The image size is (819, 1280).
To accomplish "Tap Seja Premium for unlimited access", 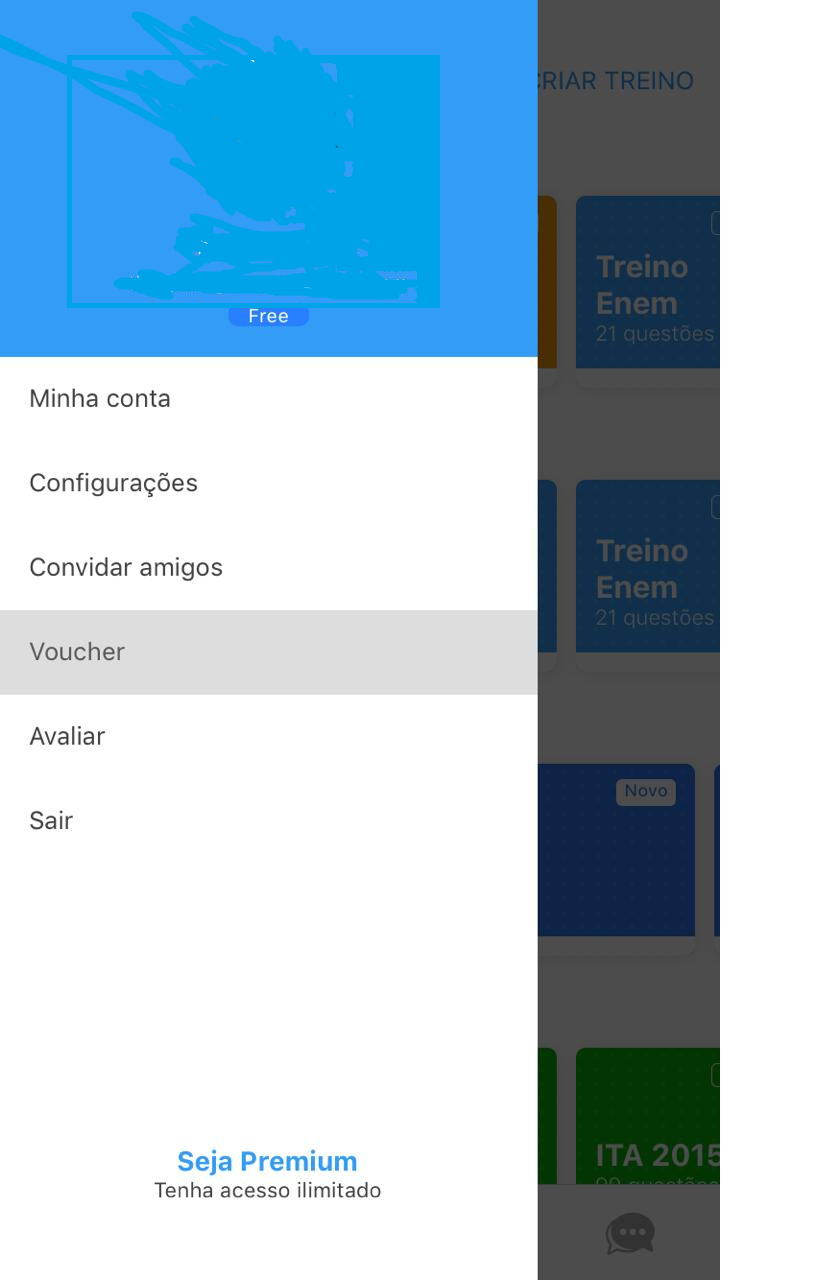I will pos(267,1162).
